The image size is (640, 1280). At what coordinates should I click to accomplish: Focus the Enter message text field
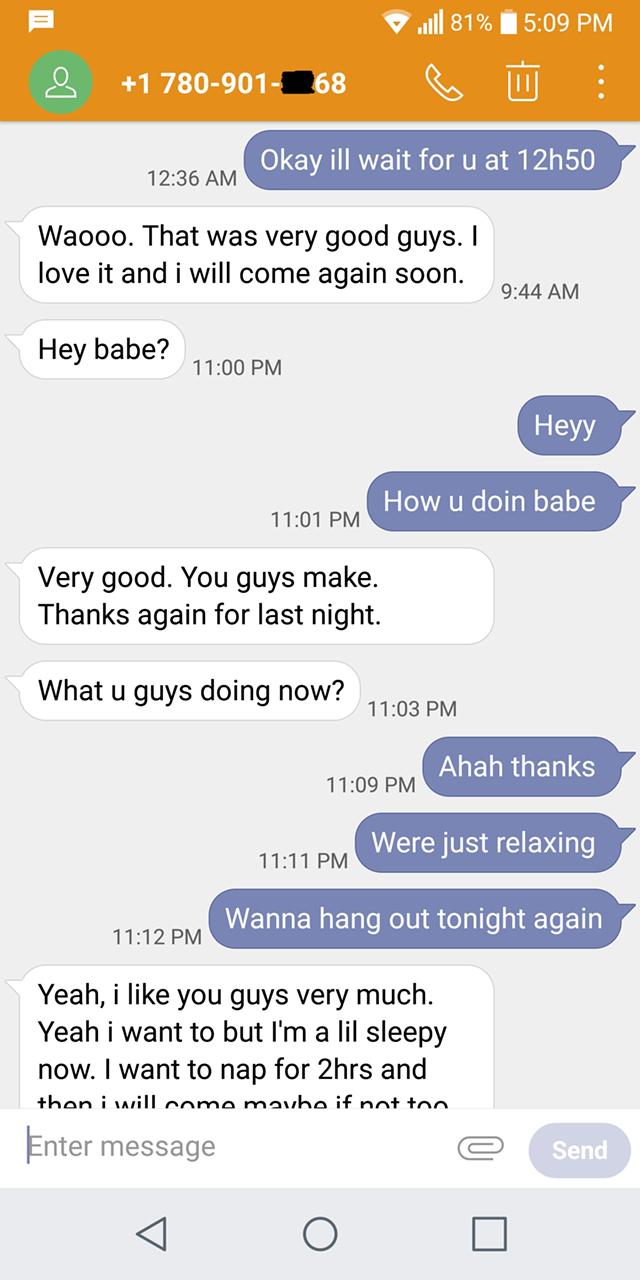(235, 1146)
